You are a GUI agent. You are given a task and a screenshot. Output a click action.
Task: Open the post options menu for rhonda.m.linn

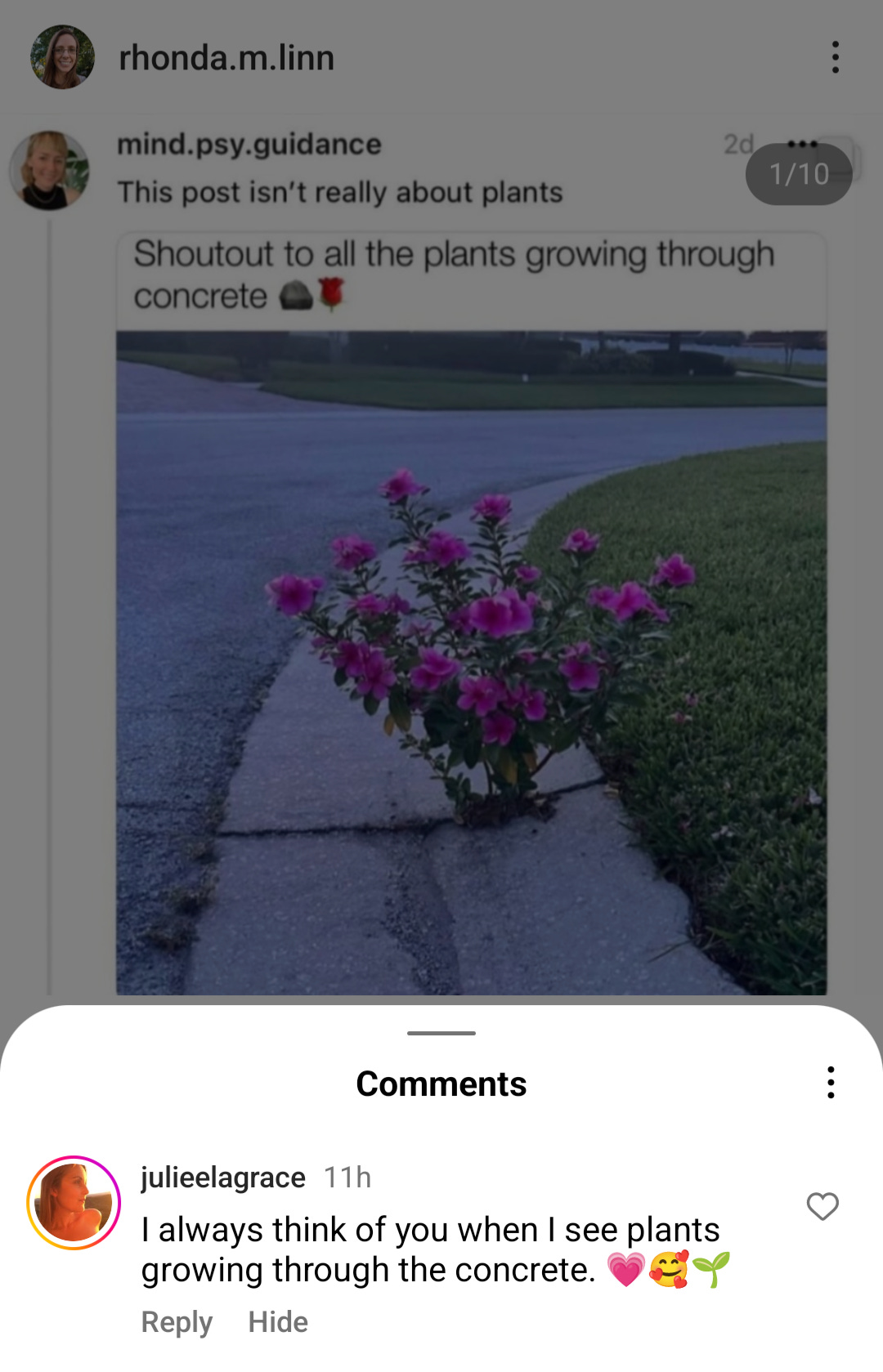click(x=835, y=57)
